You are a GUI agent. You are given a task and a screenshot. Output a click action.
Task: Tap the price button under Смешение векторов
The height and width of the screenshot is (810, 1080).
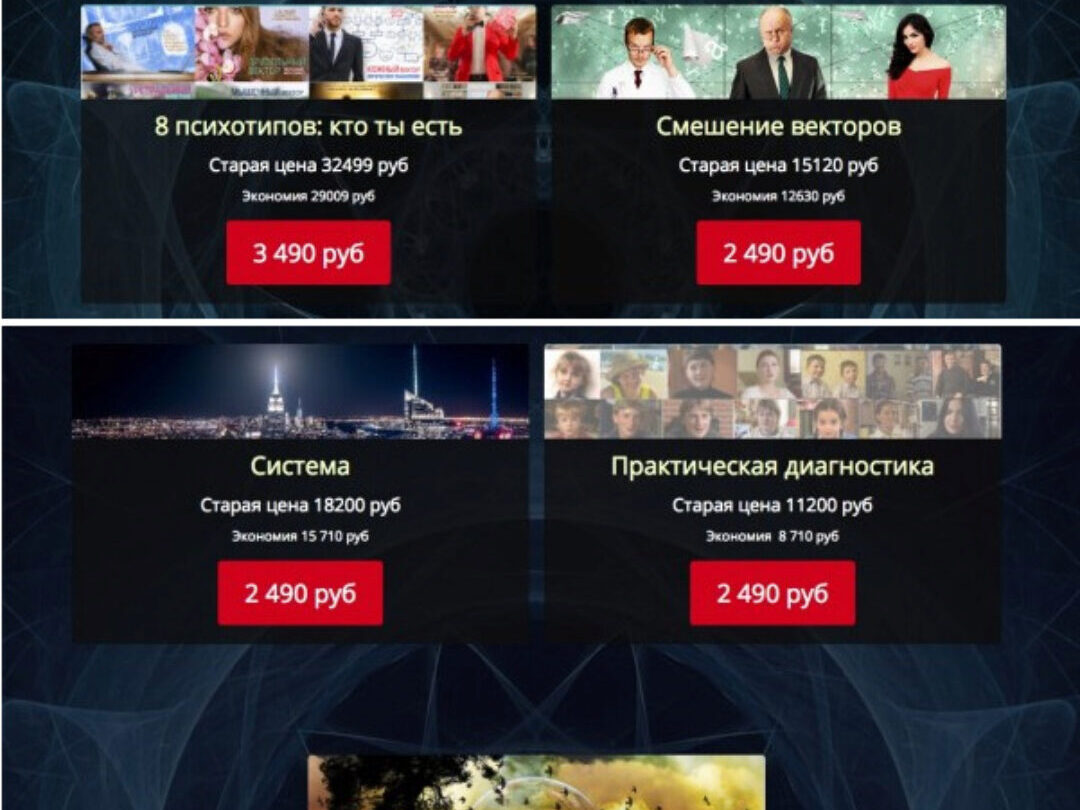point(778,253)
